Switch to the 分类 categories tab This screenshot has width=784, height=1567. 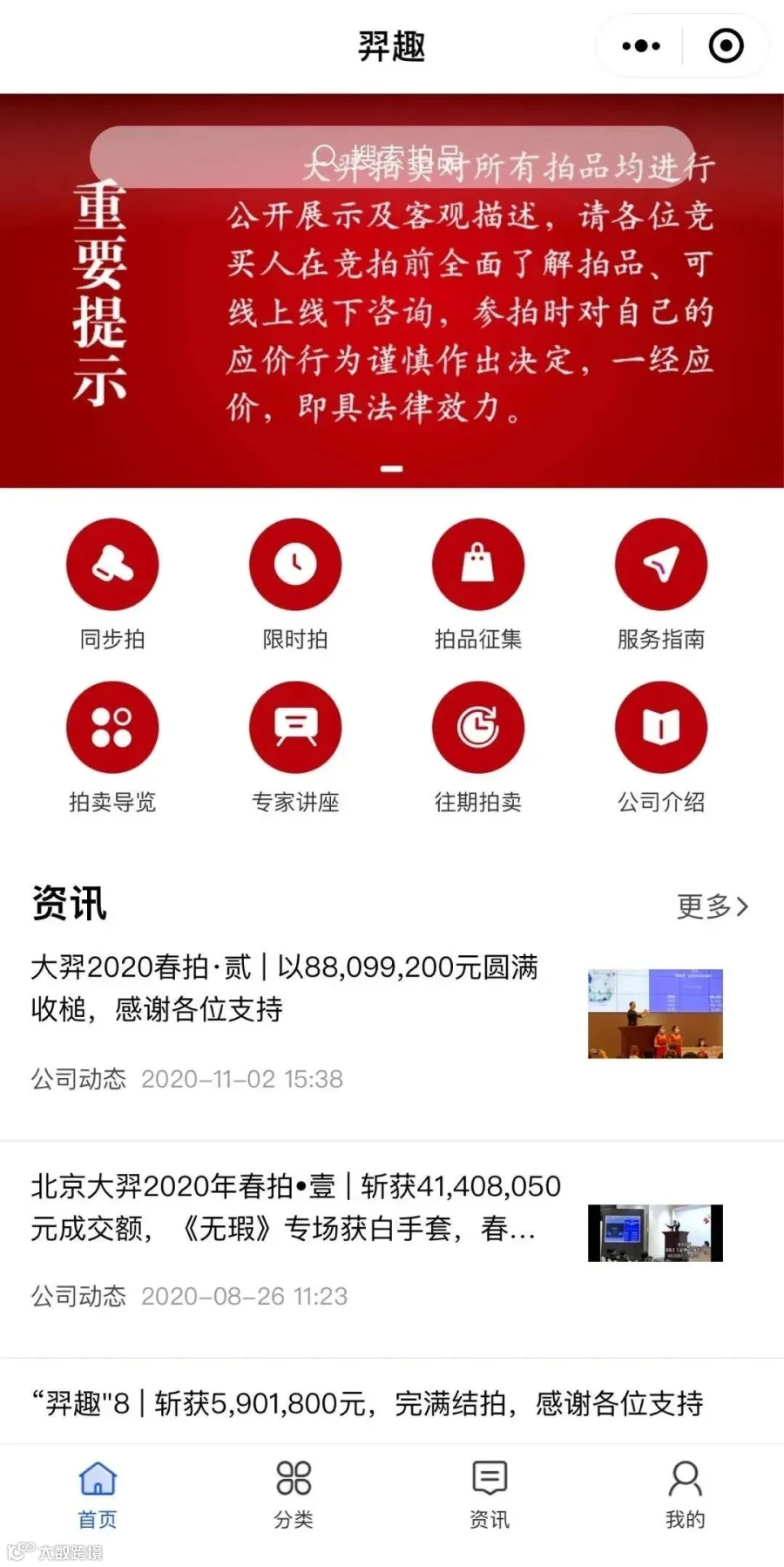(294, 1494)
